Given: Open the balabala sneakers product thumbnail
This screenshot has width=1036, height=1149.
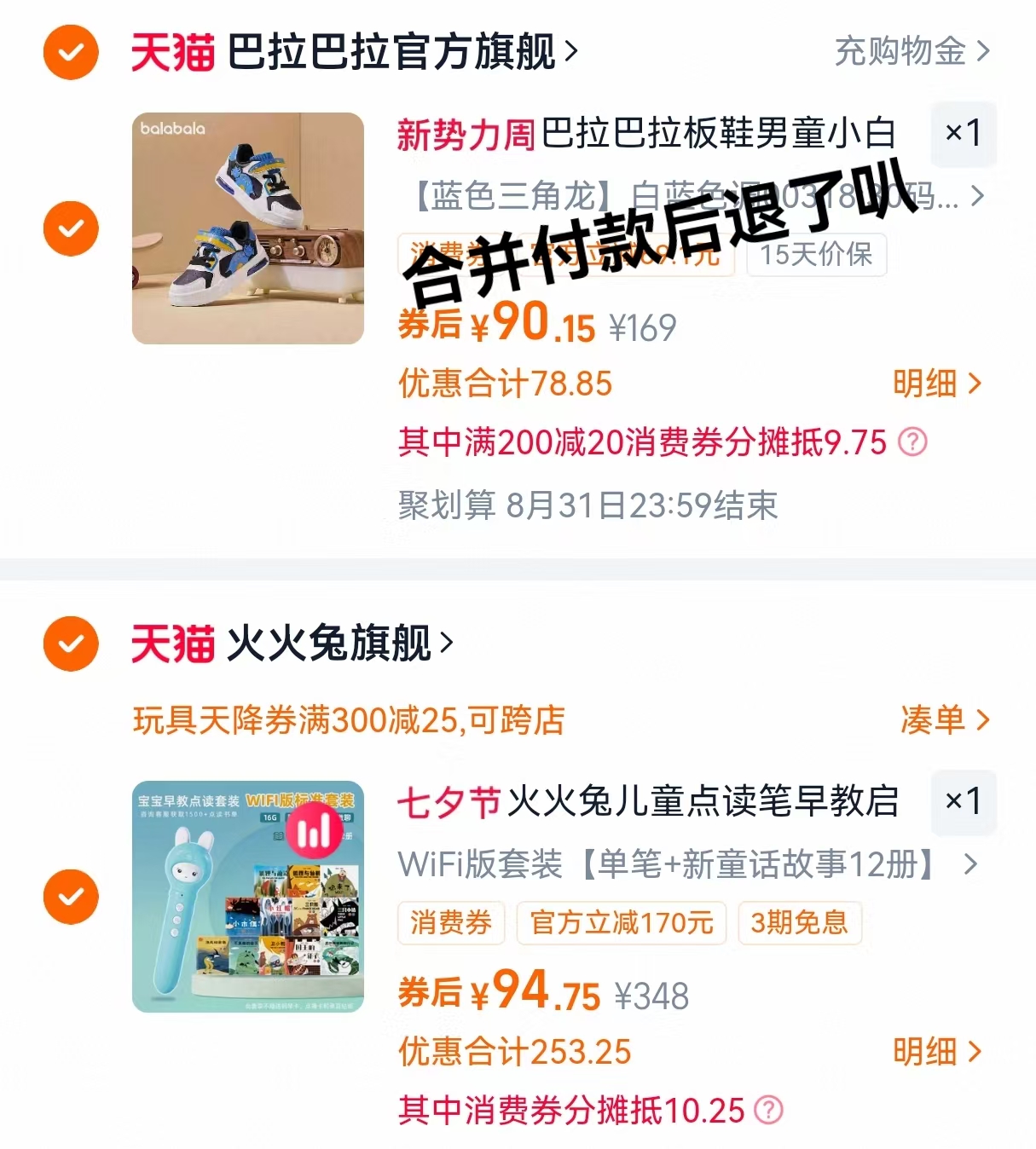Looking at the screenshot, I should 247,228.
